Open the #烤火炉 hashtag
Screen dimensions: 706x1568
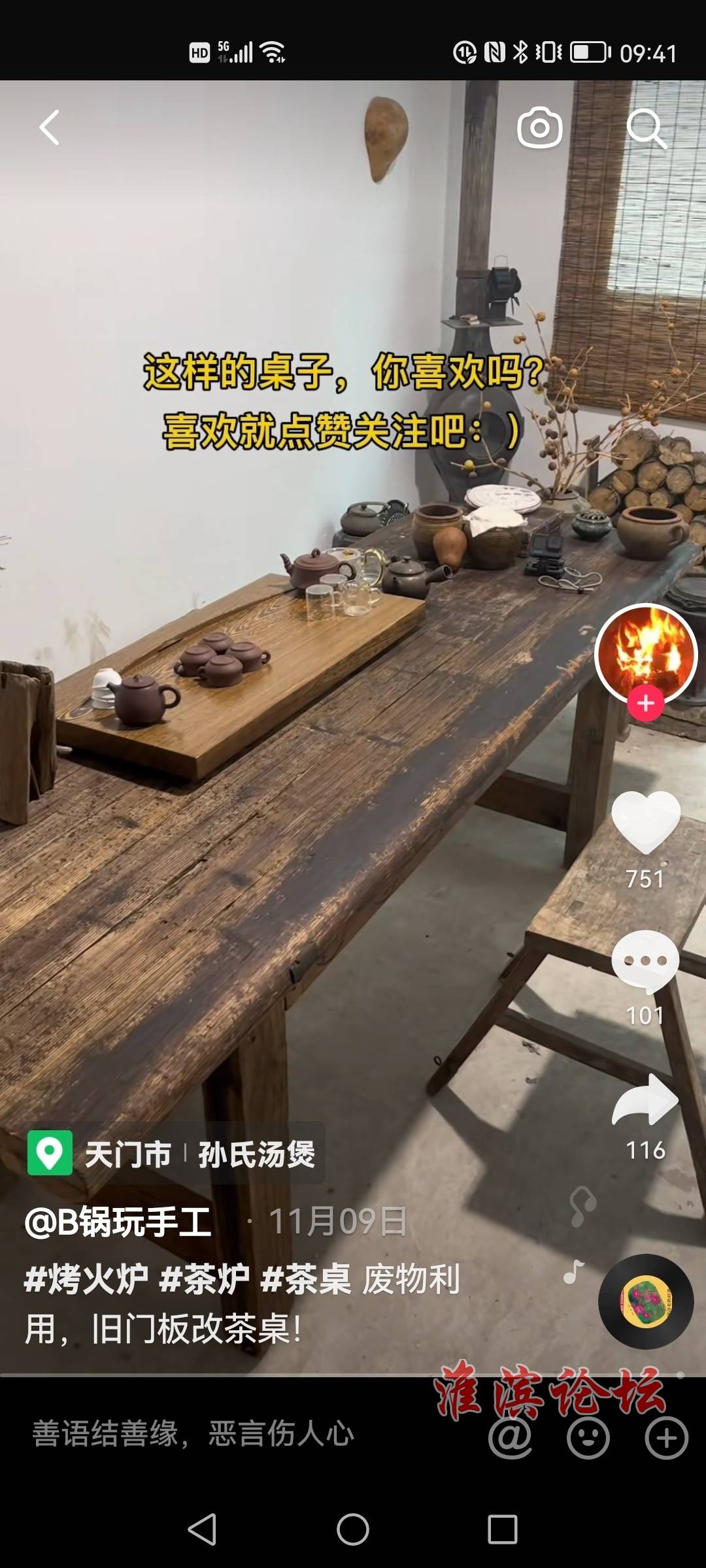[86, 1279]
